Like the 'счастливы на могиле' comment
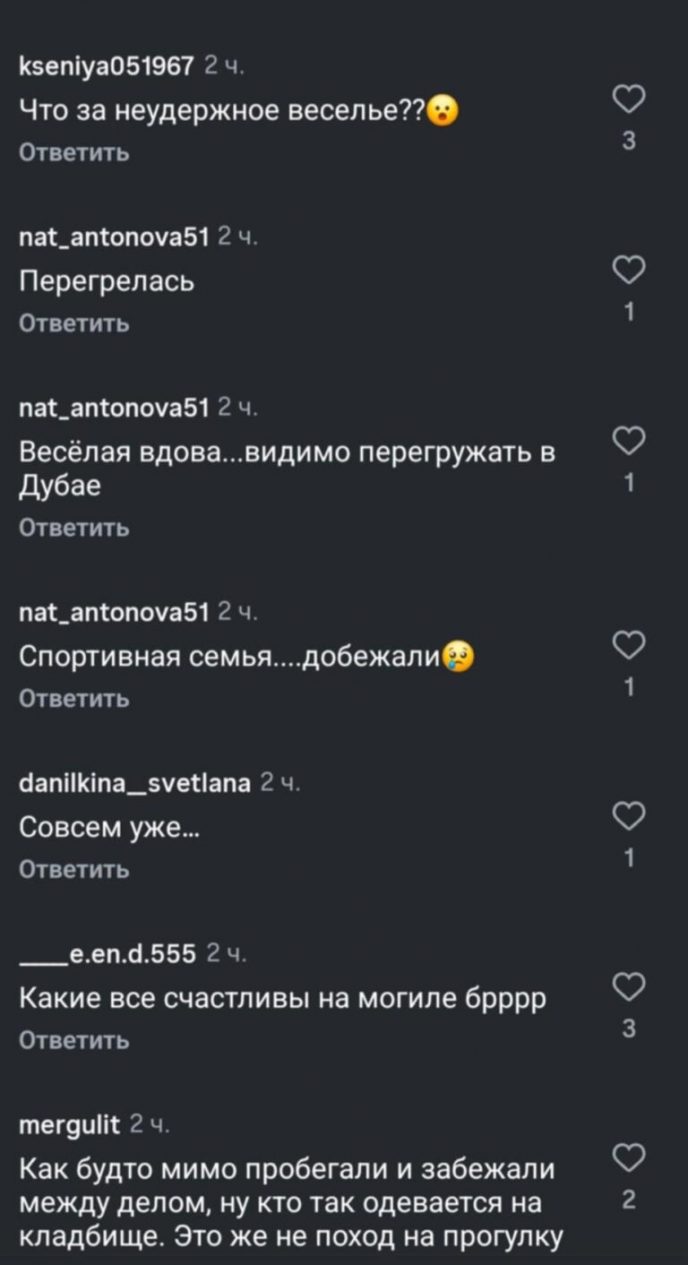This screenshot has width=688, height=1265. (628, 987)
